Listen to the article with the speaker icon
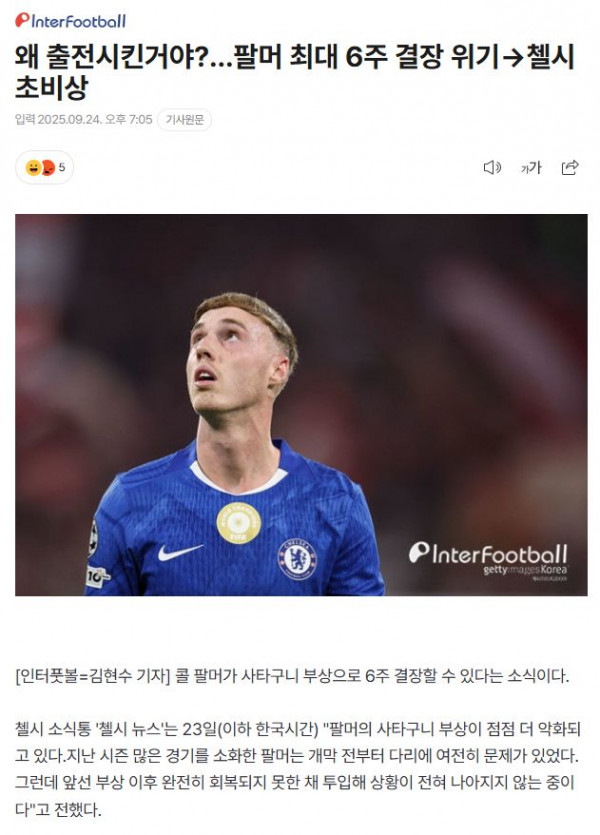600x835 pixels. pos(491,168)
